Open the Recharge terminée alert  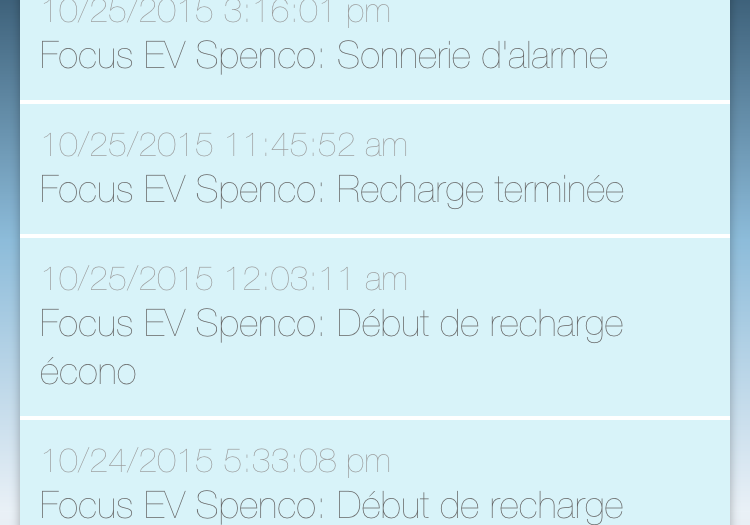(374, 168)
